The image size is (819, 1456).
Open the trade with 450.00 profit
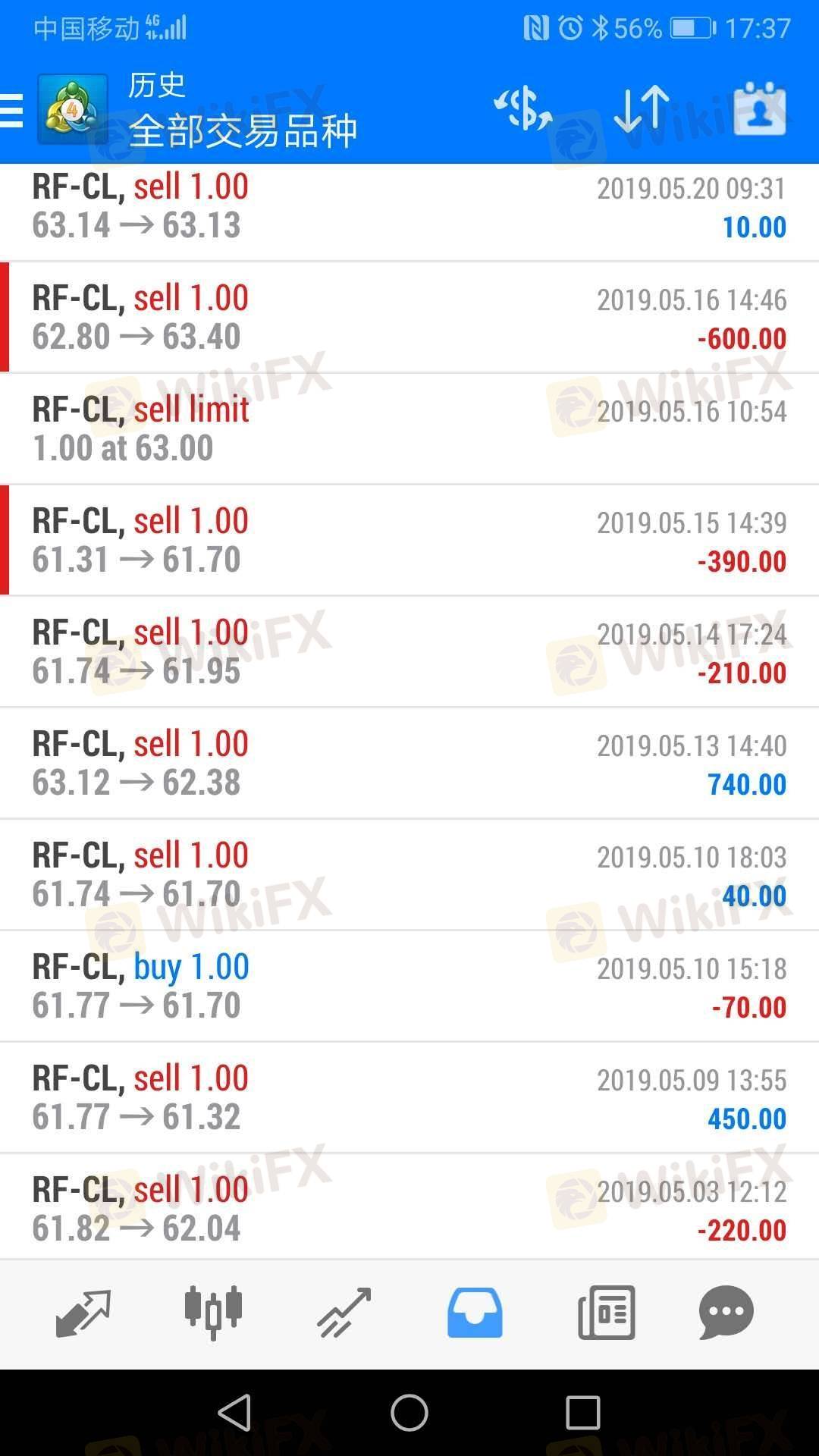pos(409,1098)
